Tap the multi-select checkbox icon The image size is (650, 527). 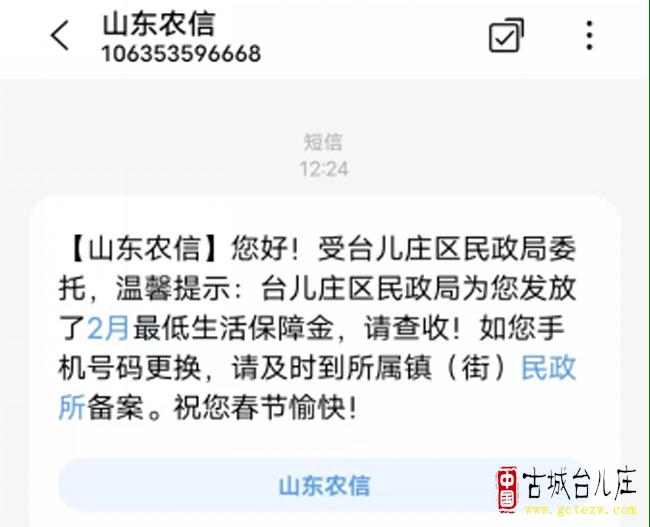[506, 36]
